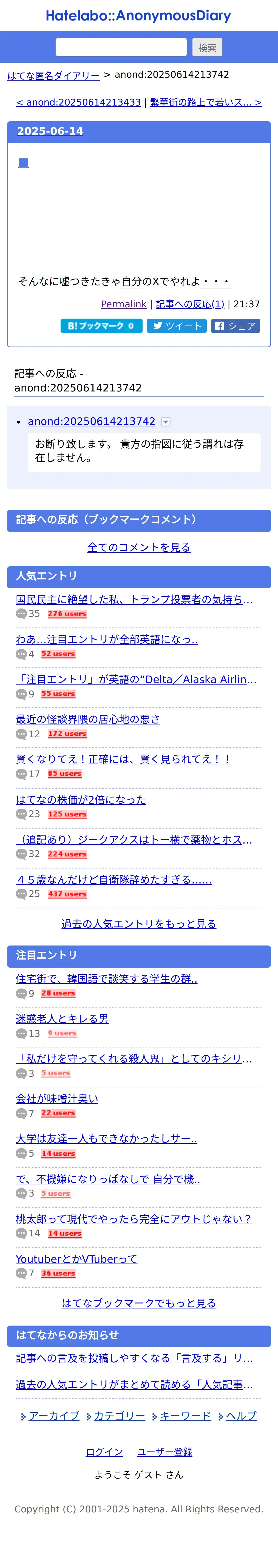Open the はてな匿名ダイアリー breadcrumb link
The width and height of the screenshot is (278, 1568).
coord(53,76)
